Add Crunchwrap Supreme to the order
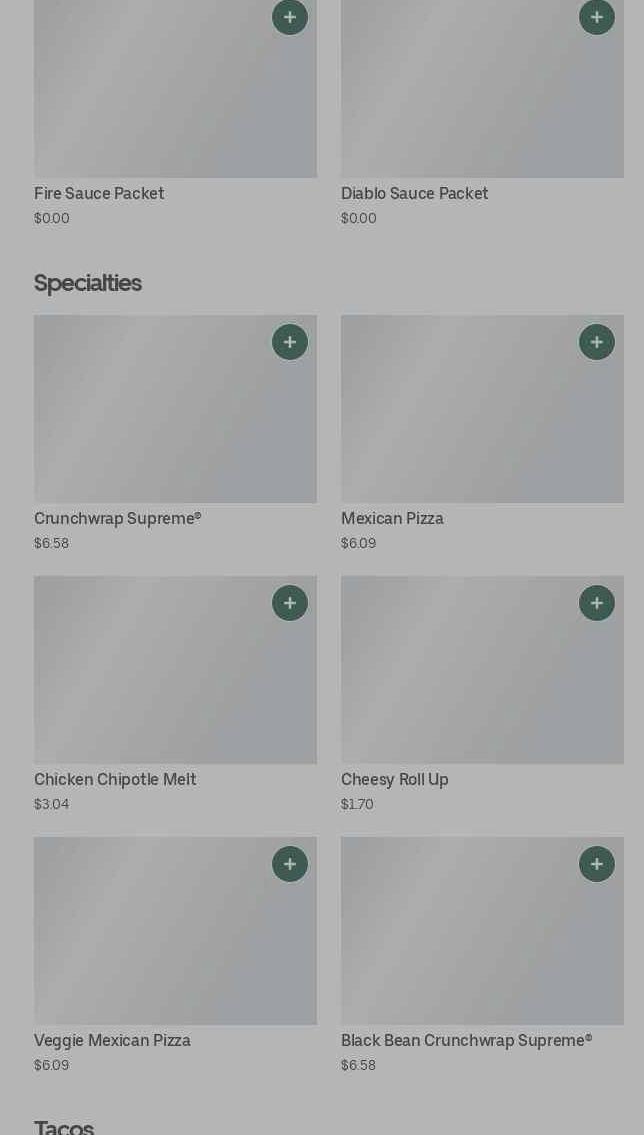 [x=290, y=342]
